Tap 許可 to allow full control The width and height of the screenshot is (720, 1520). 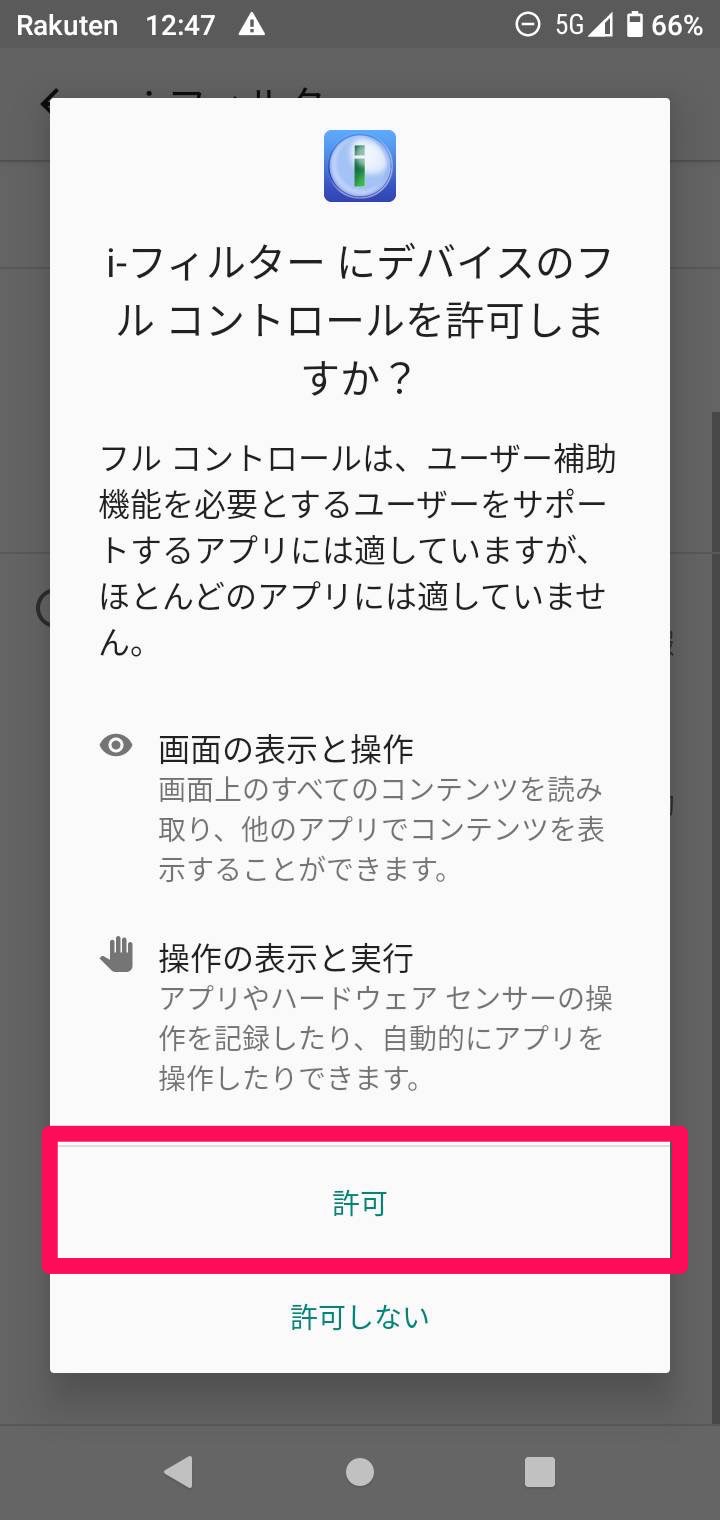pyautogui.click(x=360, y=1203)
